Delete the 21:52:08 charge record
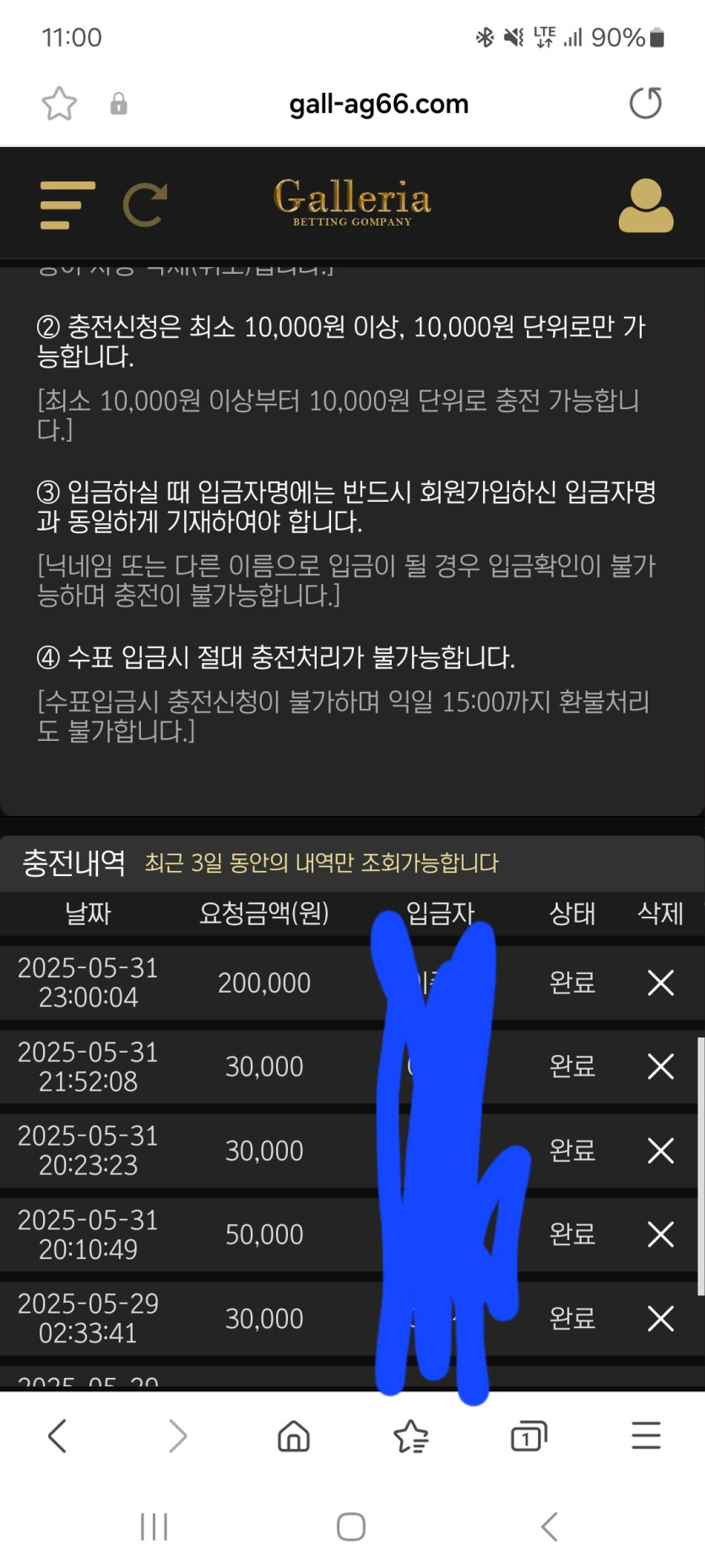This screenshot has width=705, height=1568. click(x=660, y=1066)
